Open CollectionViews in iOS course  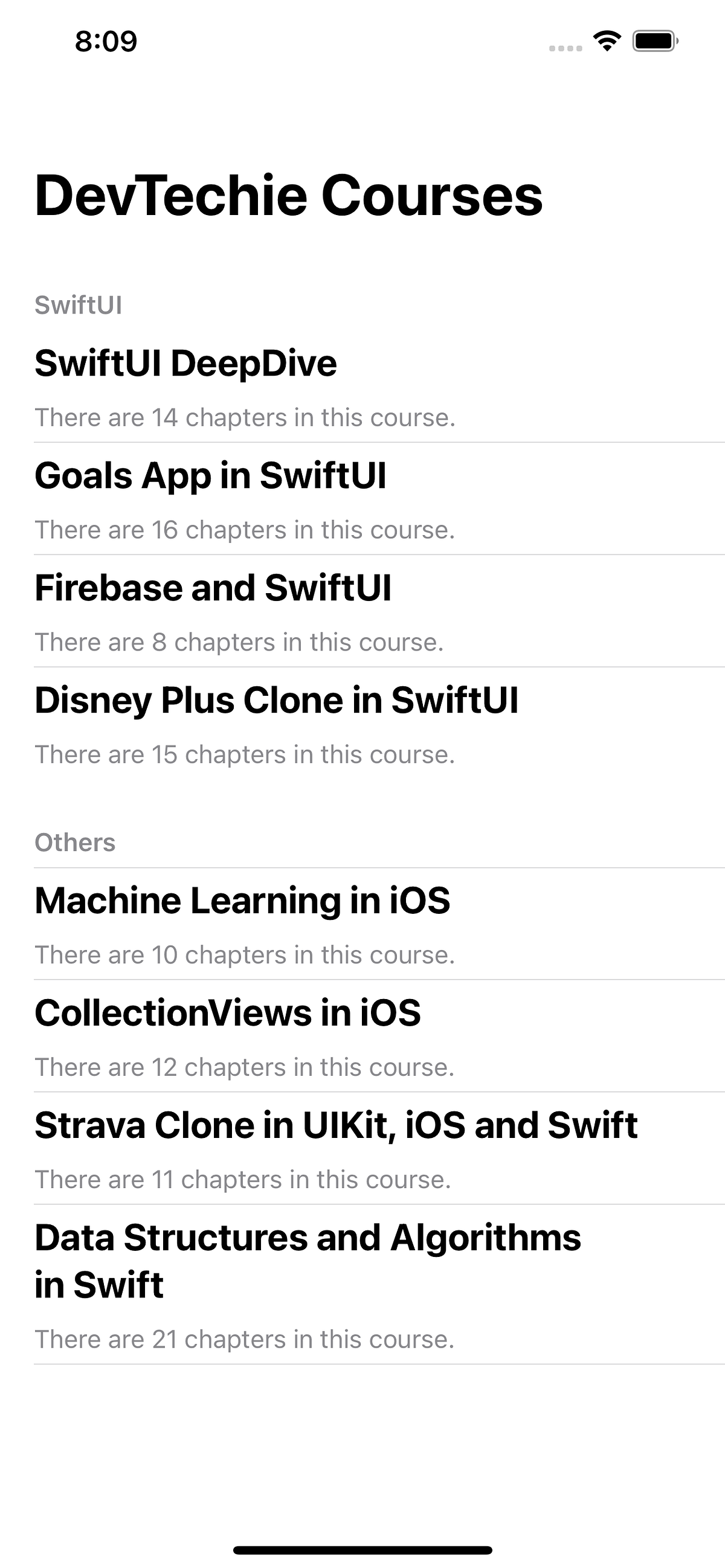[x=228, y=1012]
